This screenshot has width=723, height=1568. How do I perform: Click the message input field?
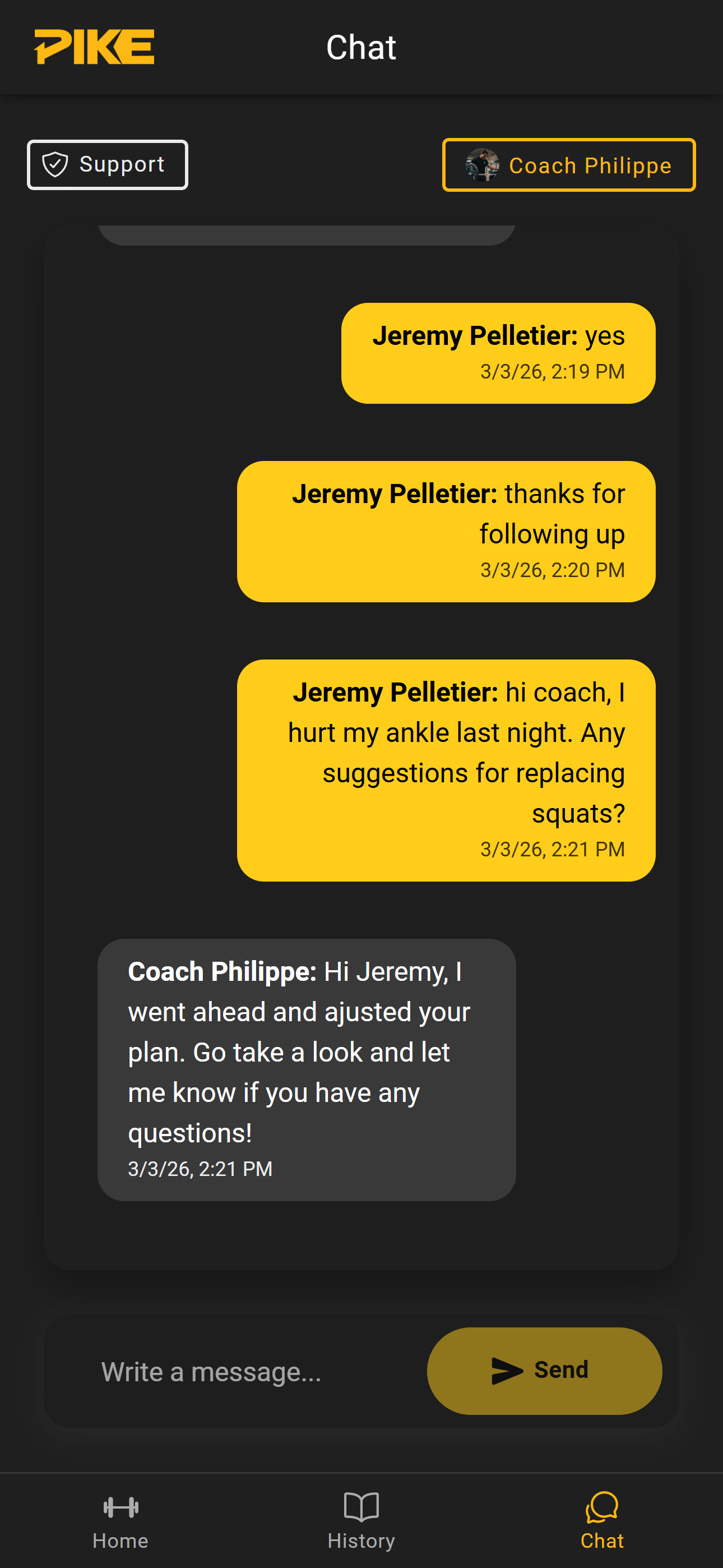point(243,1370)
